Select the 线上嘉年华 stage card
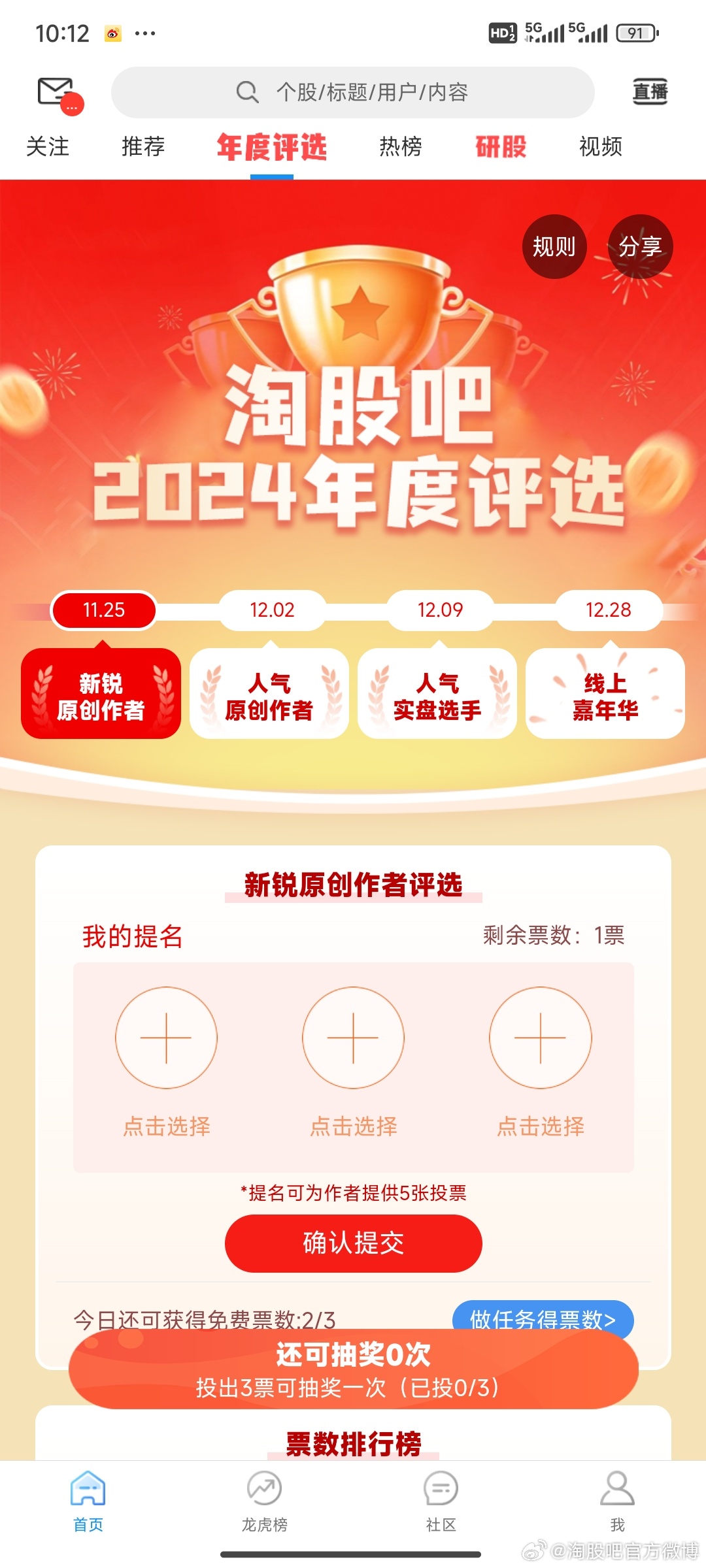The height and width of the screenshot is (1568, 706). 605,695
